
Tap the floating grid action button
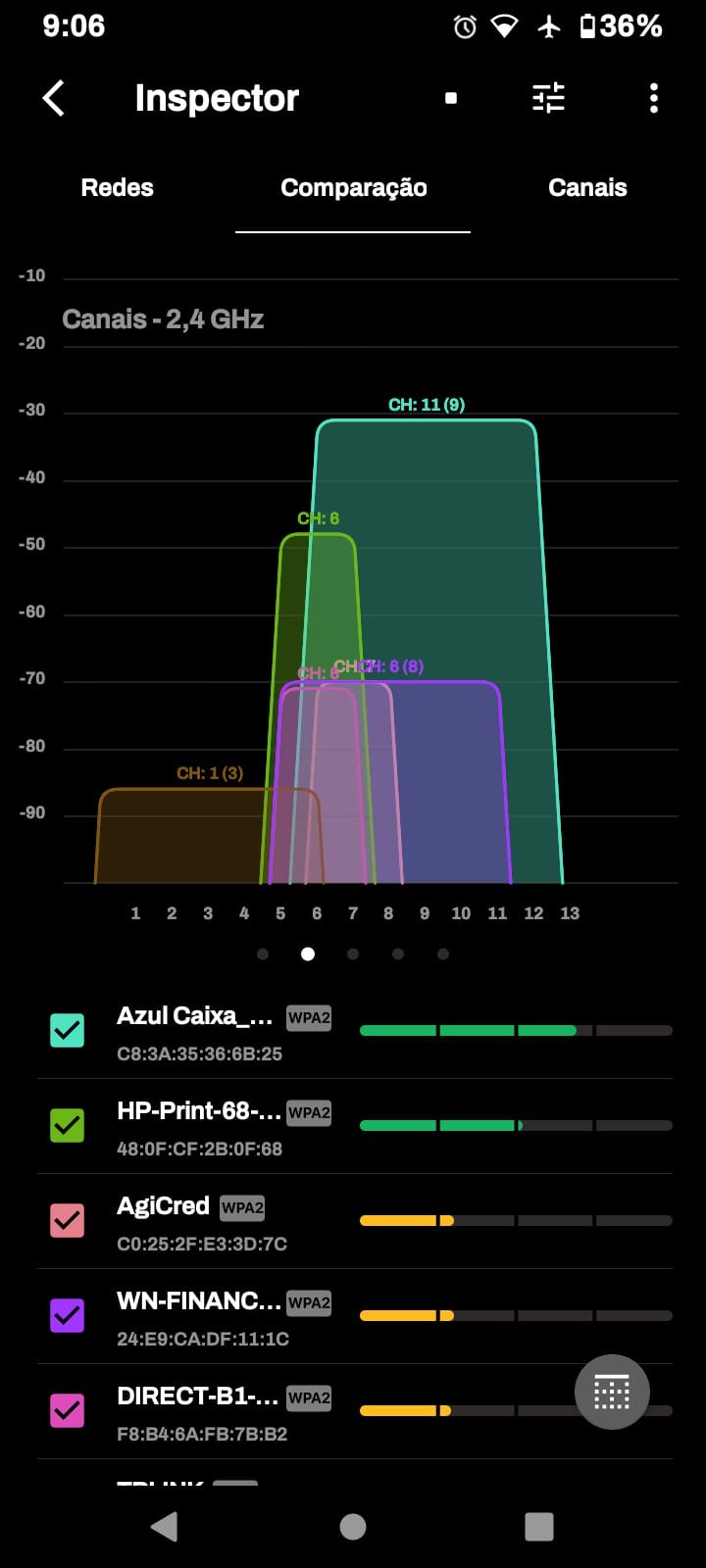pos(612,1392)
